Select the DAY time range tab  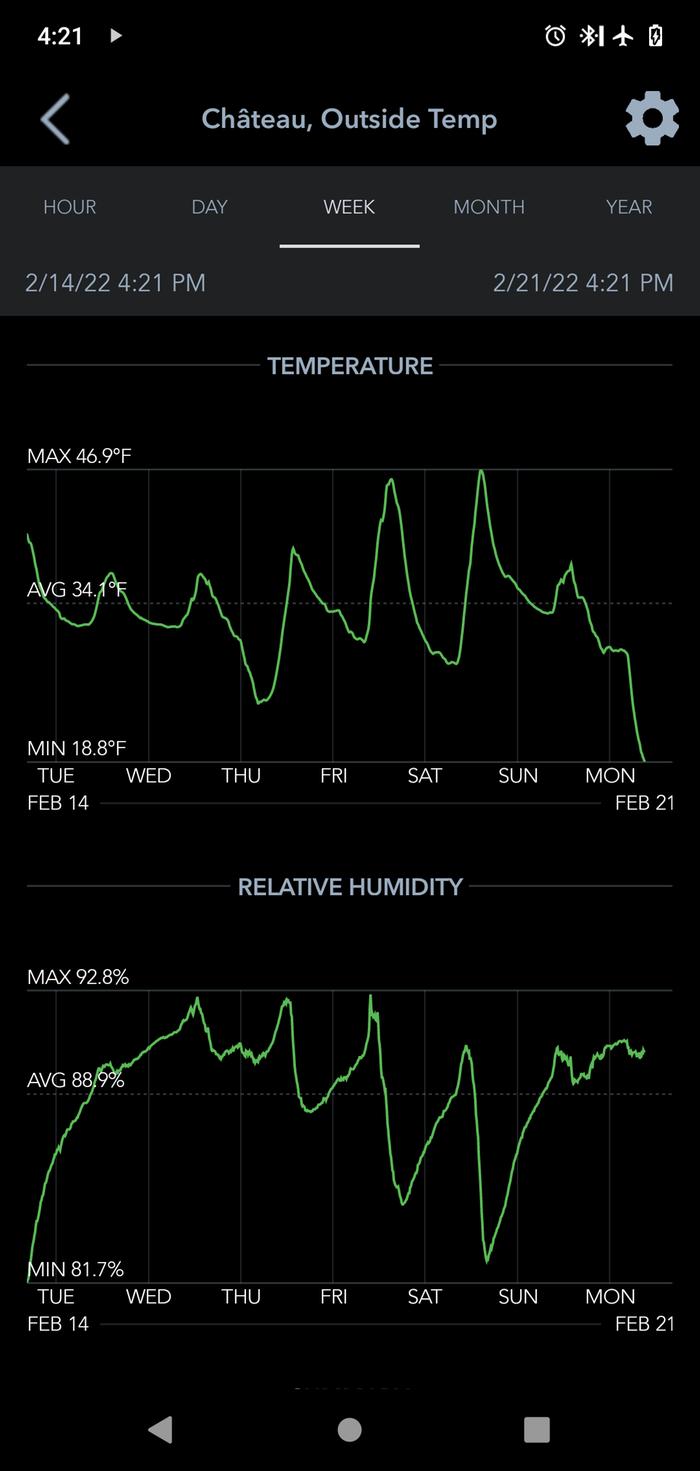pyautogui.click(x=210, y=207)
